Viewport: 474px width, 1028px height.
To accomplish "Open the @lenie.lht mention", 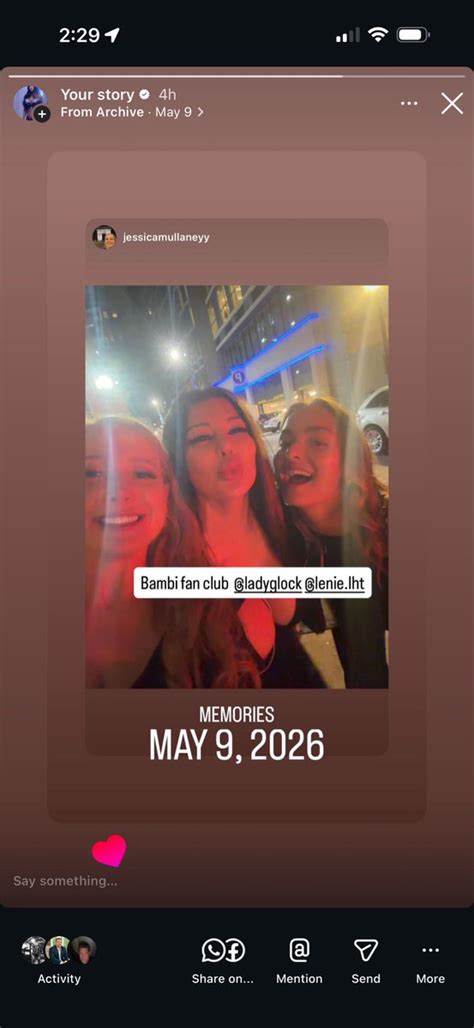I will pyautogui.click(x=334, y=582).
